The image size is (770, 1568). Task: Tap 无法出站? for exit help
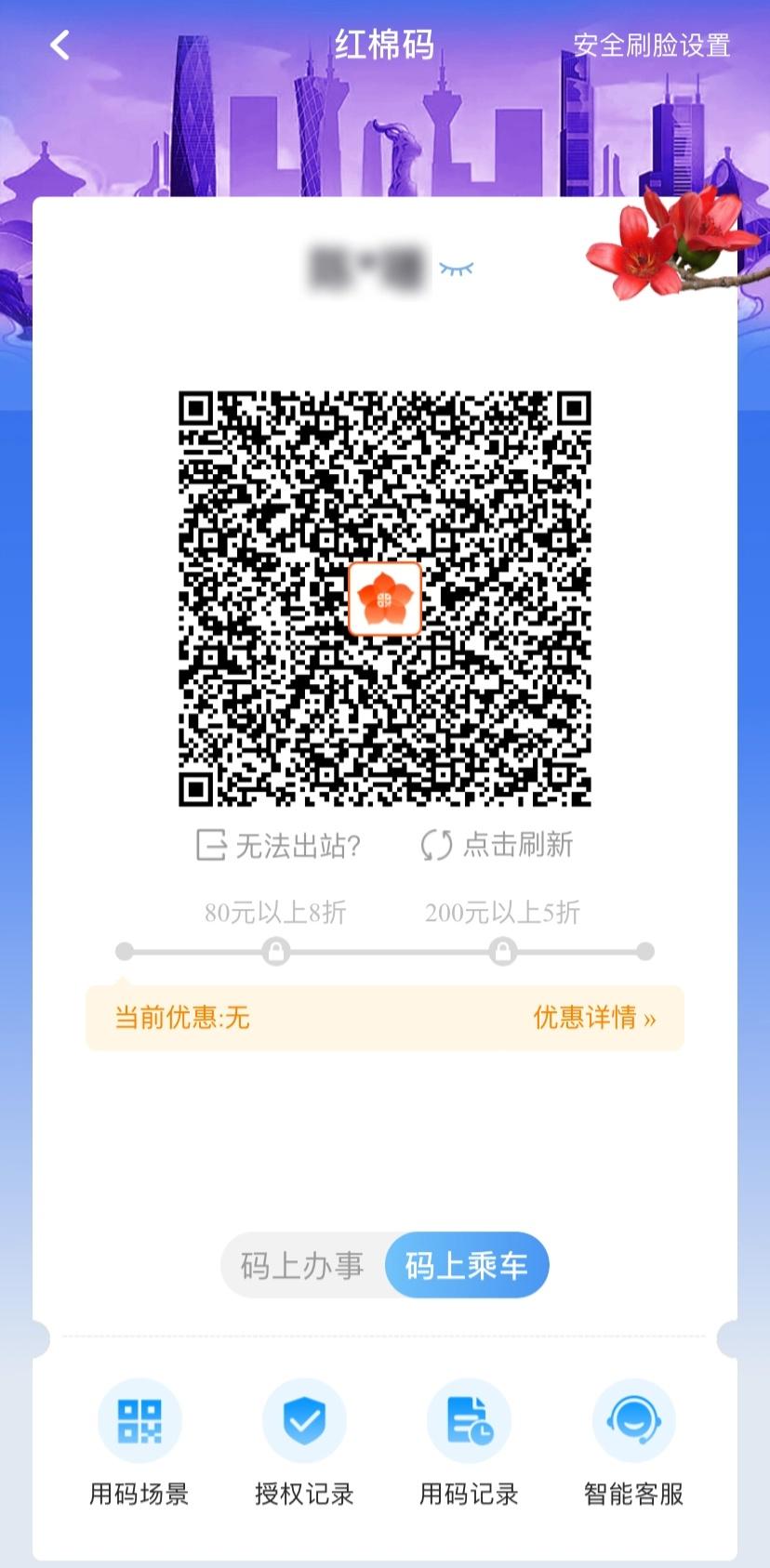(x=278, y=845)
